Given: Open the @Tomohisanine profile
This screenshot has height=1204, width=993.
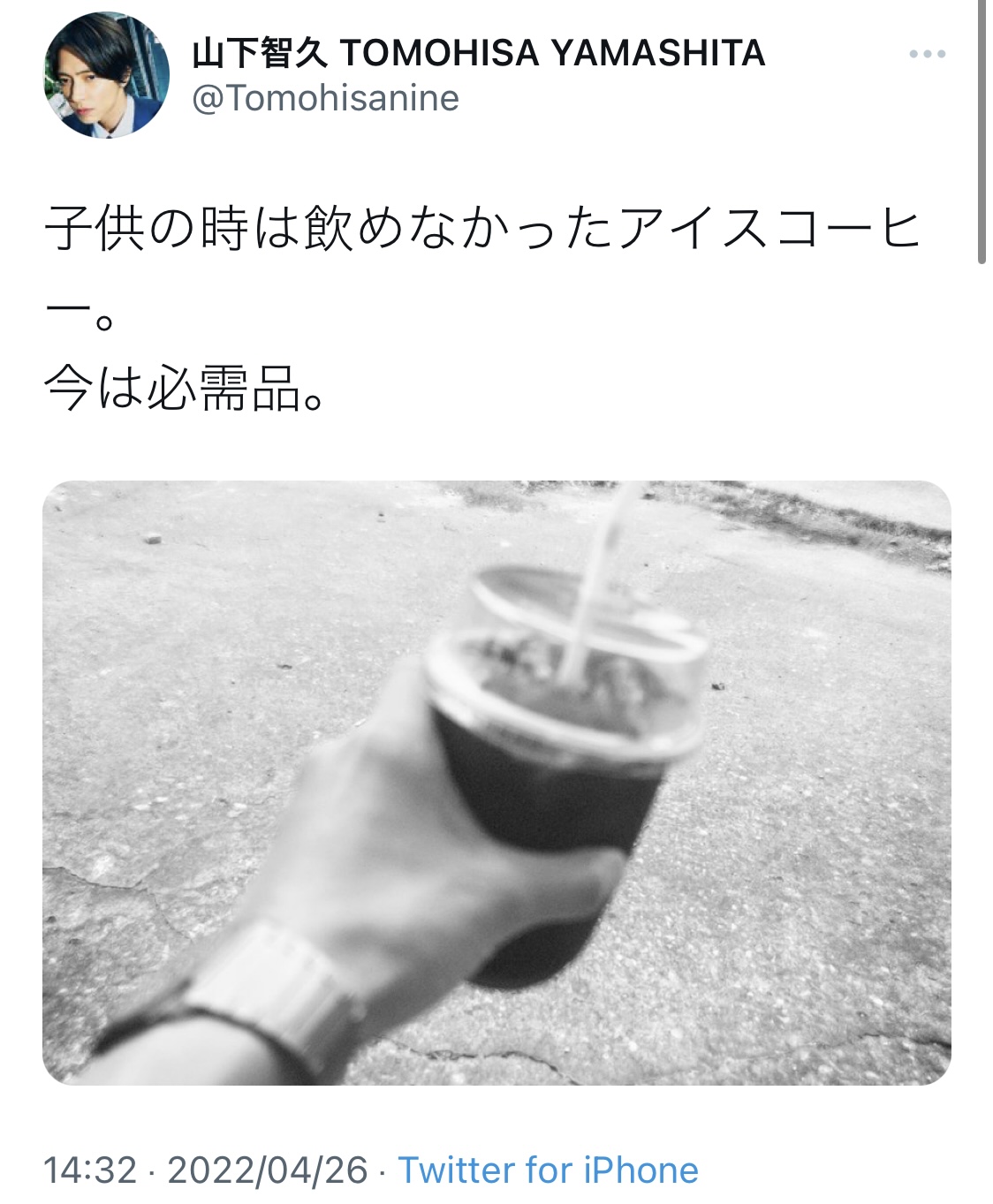Looking at the screenshot, I should point(325,98).
